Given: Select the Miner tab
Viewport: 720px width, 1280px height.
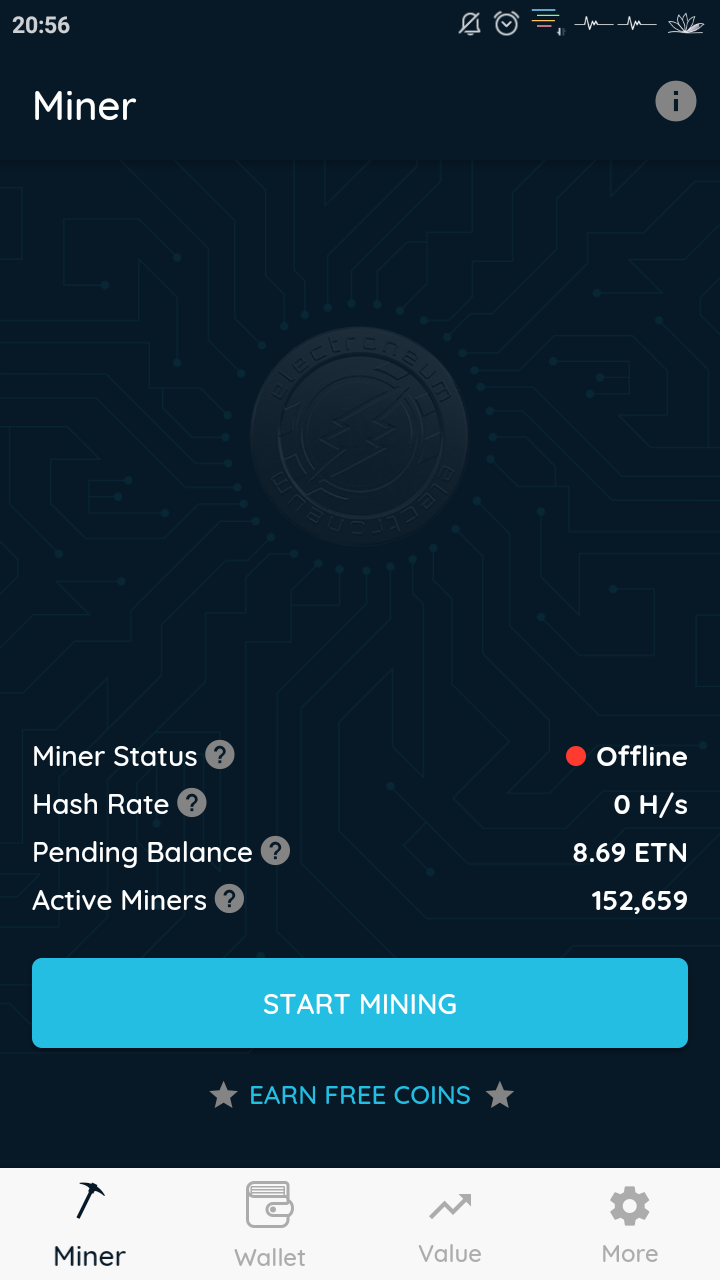Looking at the screenshot, I should (90, 1224).
